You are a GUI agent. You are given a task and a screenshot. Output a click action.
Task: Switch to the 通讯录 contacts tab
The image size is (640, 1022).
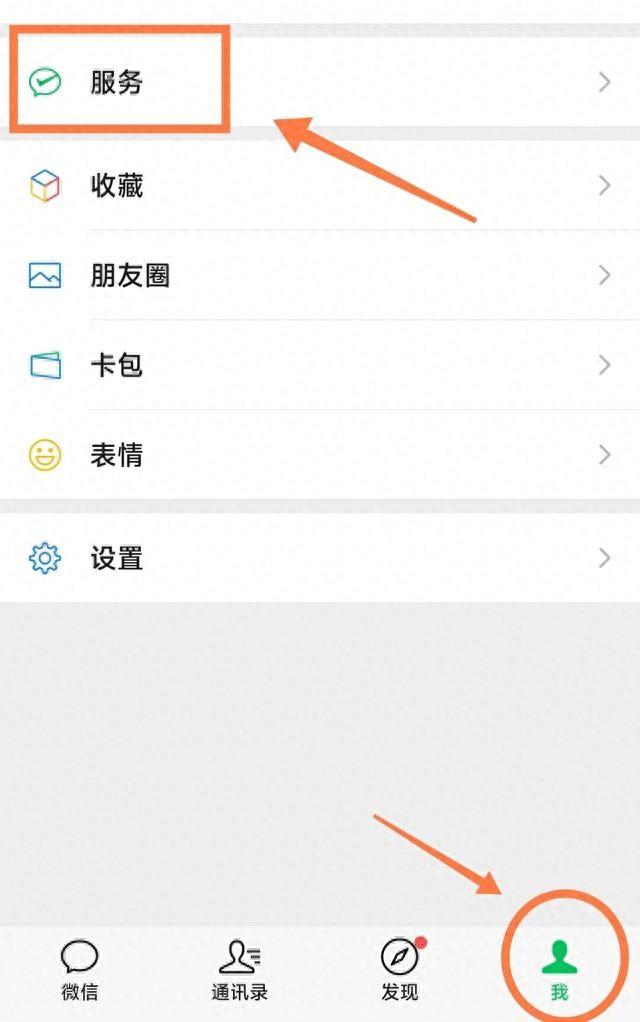240,970
